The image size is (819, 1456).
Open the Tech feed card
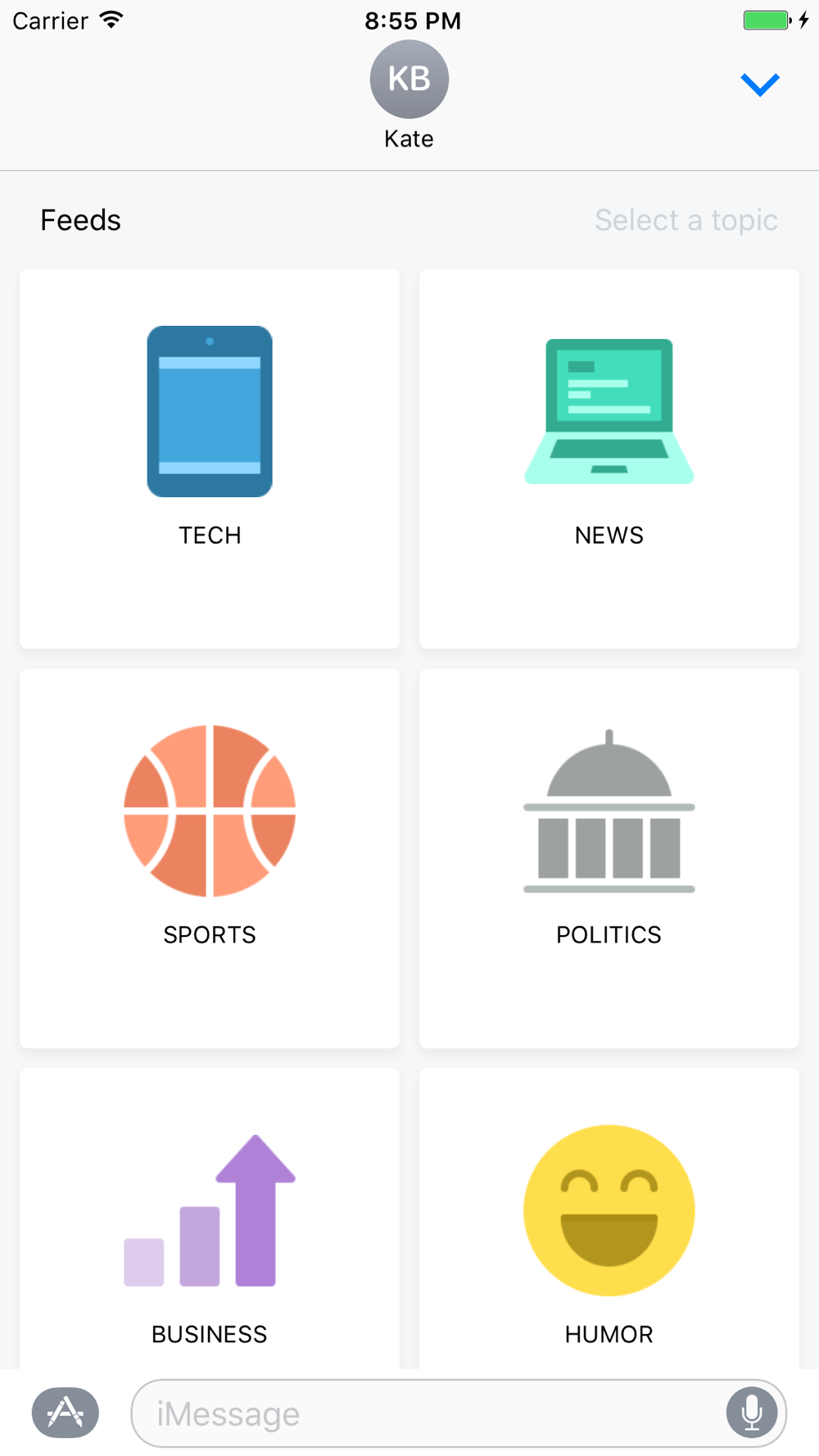pyautogui.click(x=210, y=459)
